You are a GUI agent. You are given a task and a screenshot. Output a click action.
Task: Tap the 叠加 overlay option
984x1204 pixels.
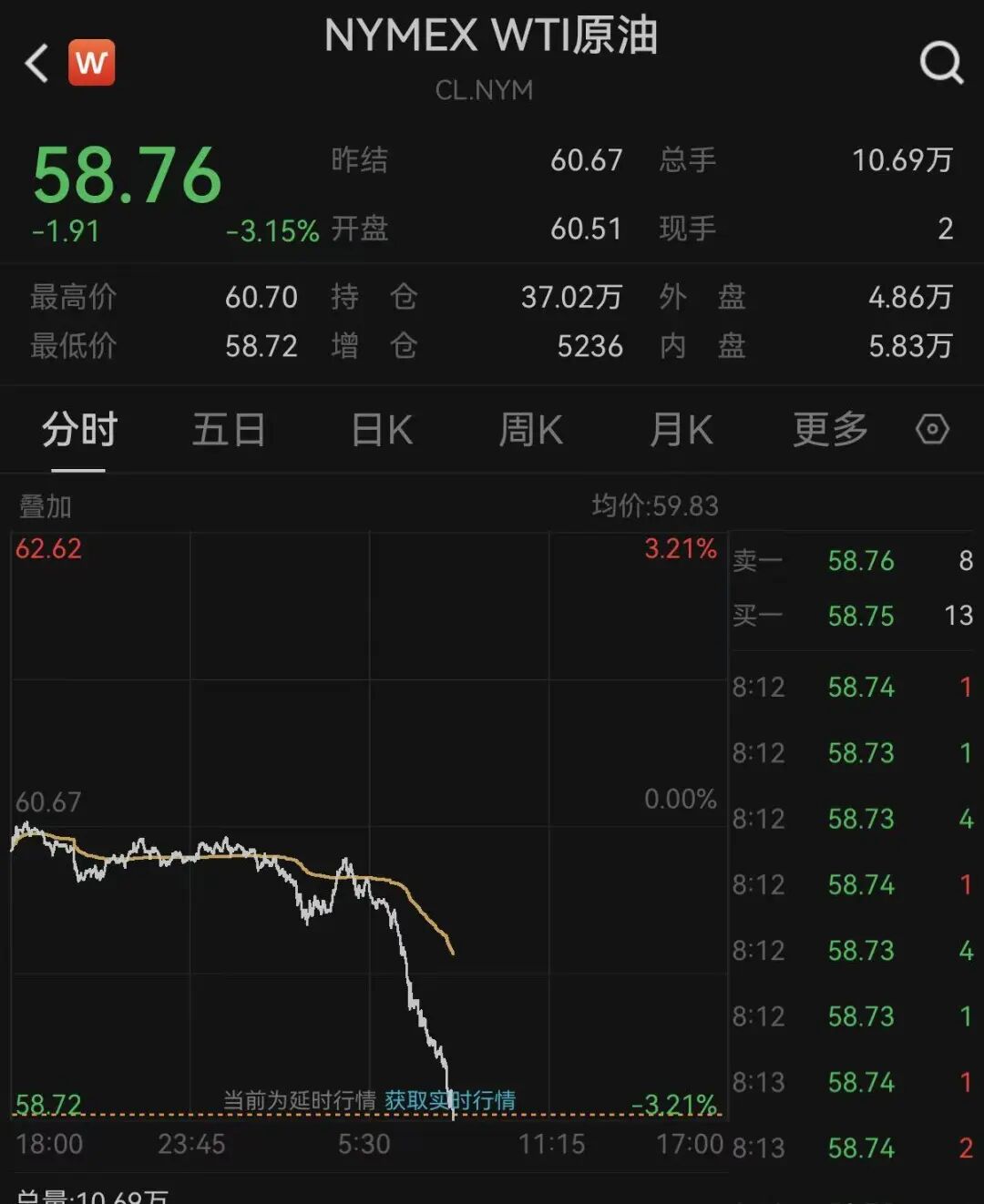tap(46, 506)
